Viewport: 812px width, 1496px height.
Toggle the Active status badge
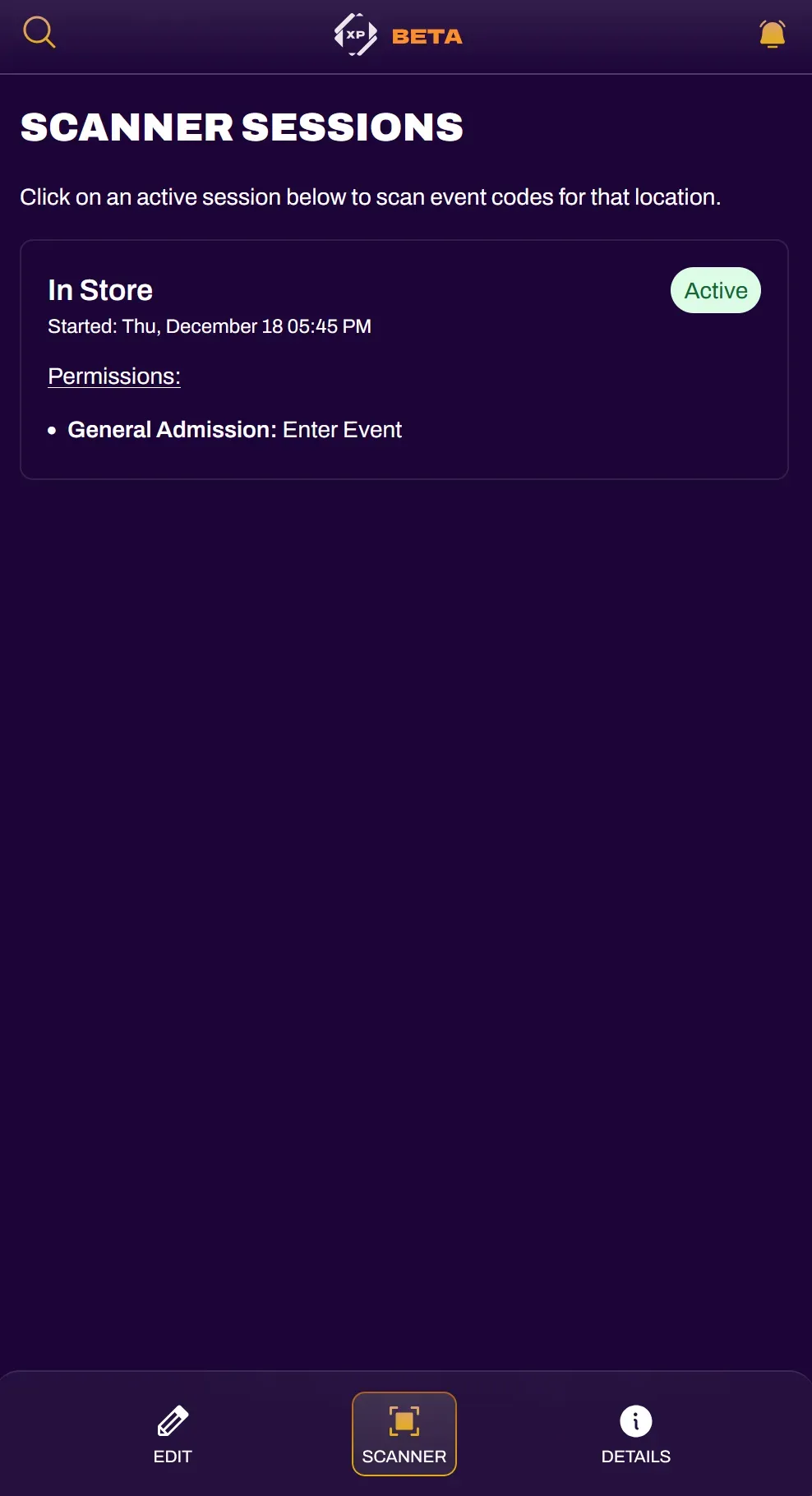pyautogui.click(x=715, y=289)
